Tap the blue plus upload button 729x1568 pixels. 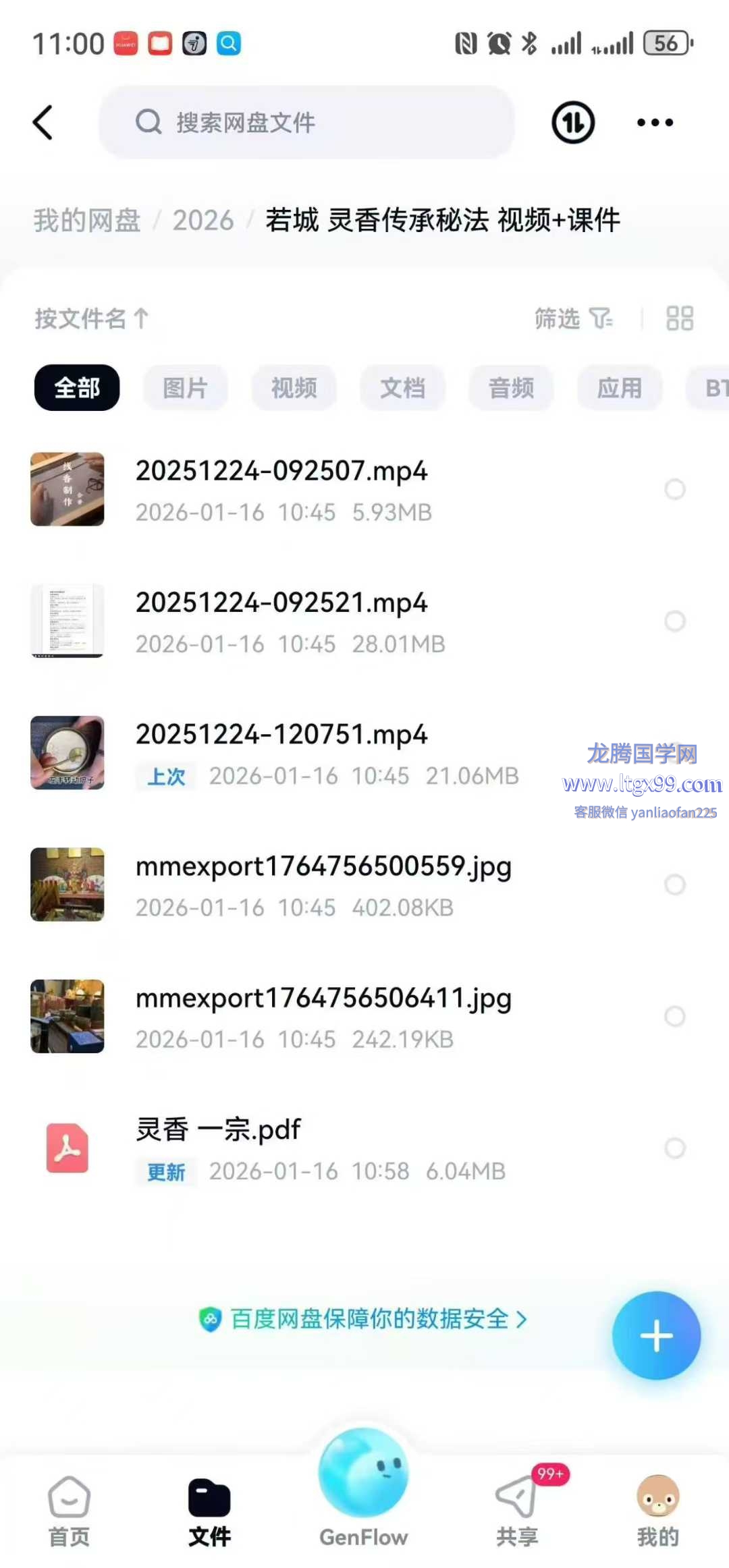pyautogui.click(x=656, y=1336)
